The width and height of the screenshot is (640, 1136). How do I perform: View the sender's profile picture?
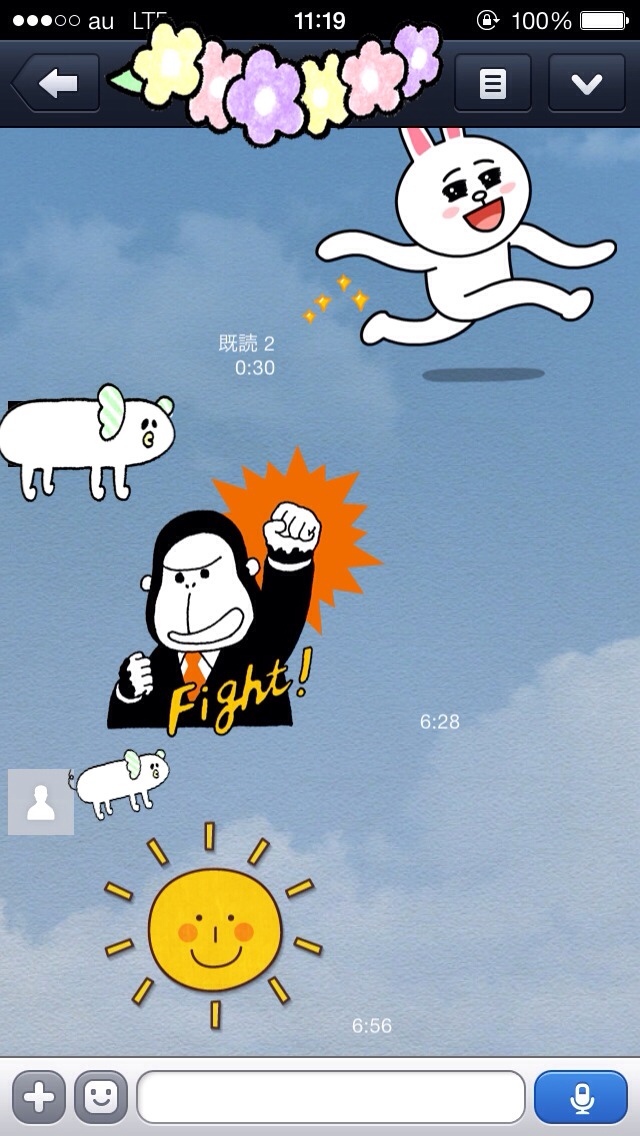click(41, 802)
